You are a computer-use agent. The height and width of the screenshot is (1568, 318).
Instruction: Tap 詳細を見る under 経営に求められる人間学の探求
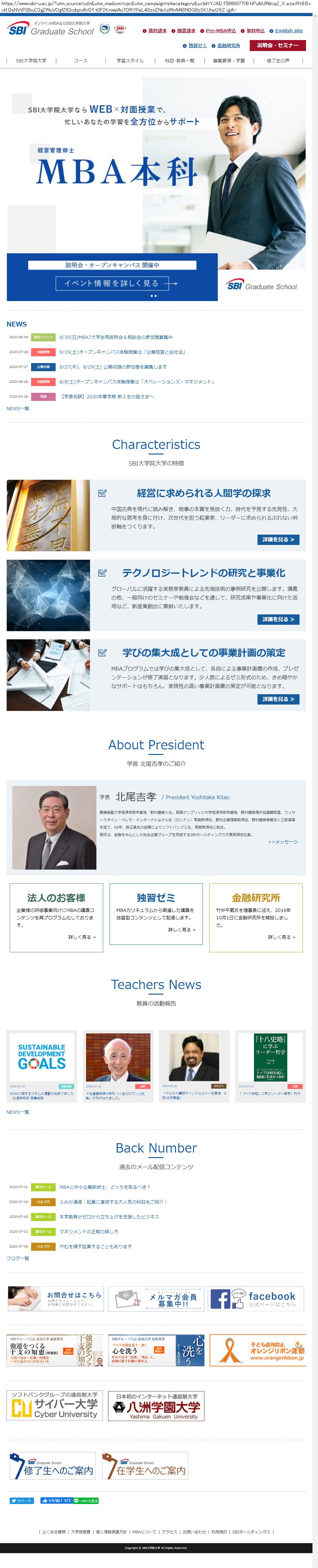[278, 539]
